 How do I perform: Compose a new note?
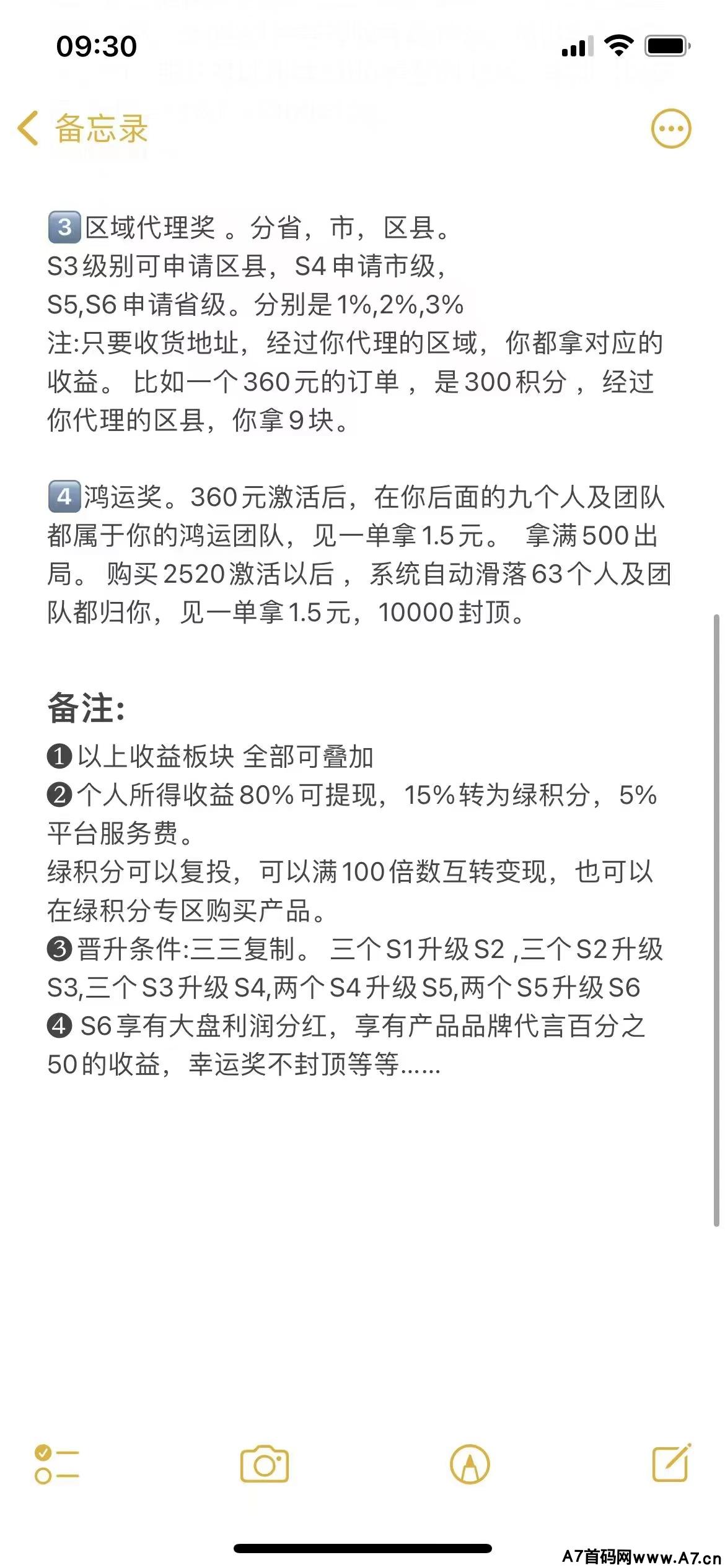(x=672, y=1462)
